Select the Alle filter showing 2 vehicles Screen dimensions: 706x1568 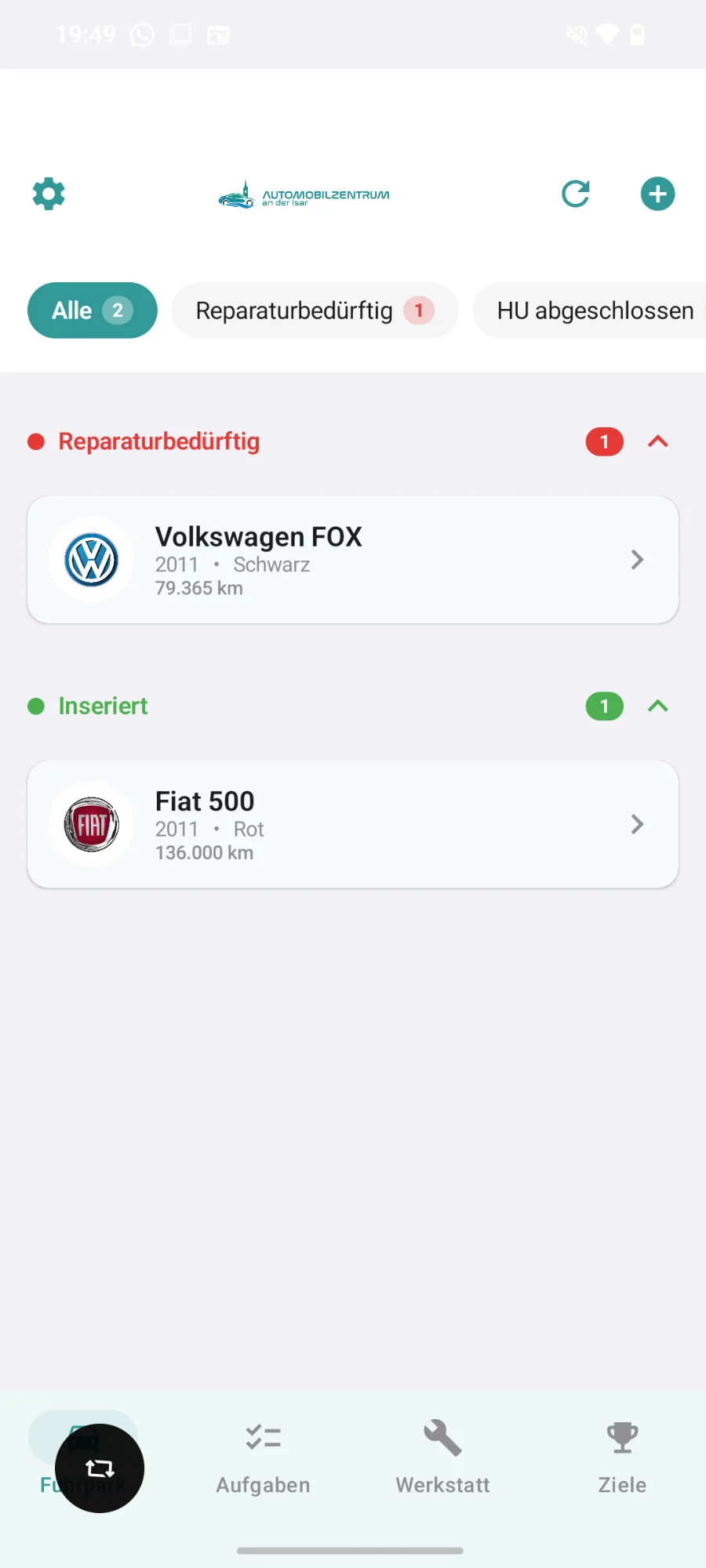(92, 310)
